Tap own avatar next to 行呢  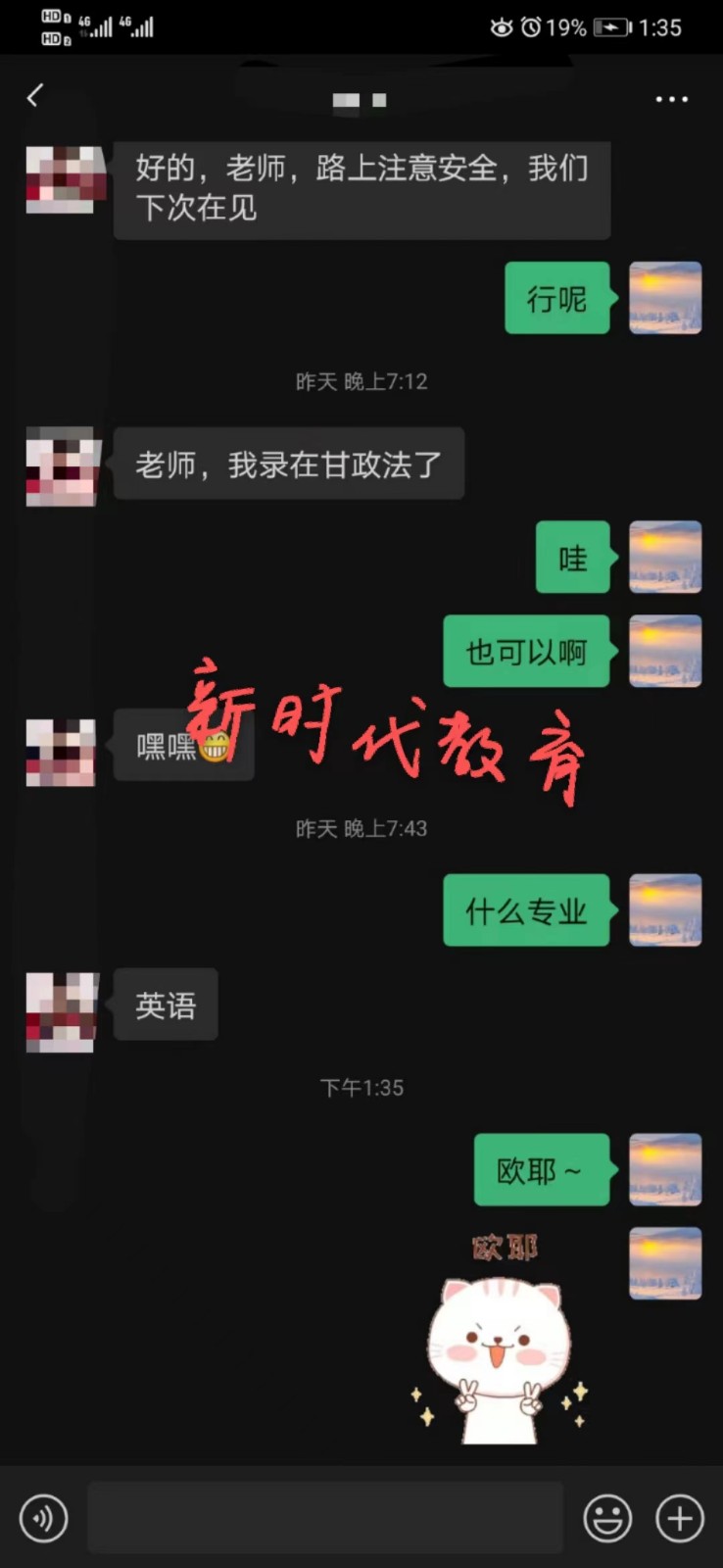click(664, 298)
